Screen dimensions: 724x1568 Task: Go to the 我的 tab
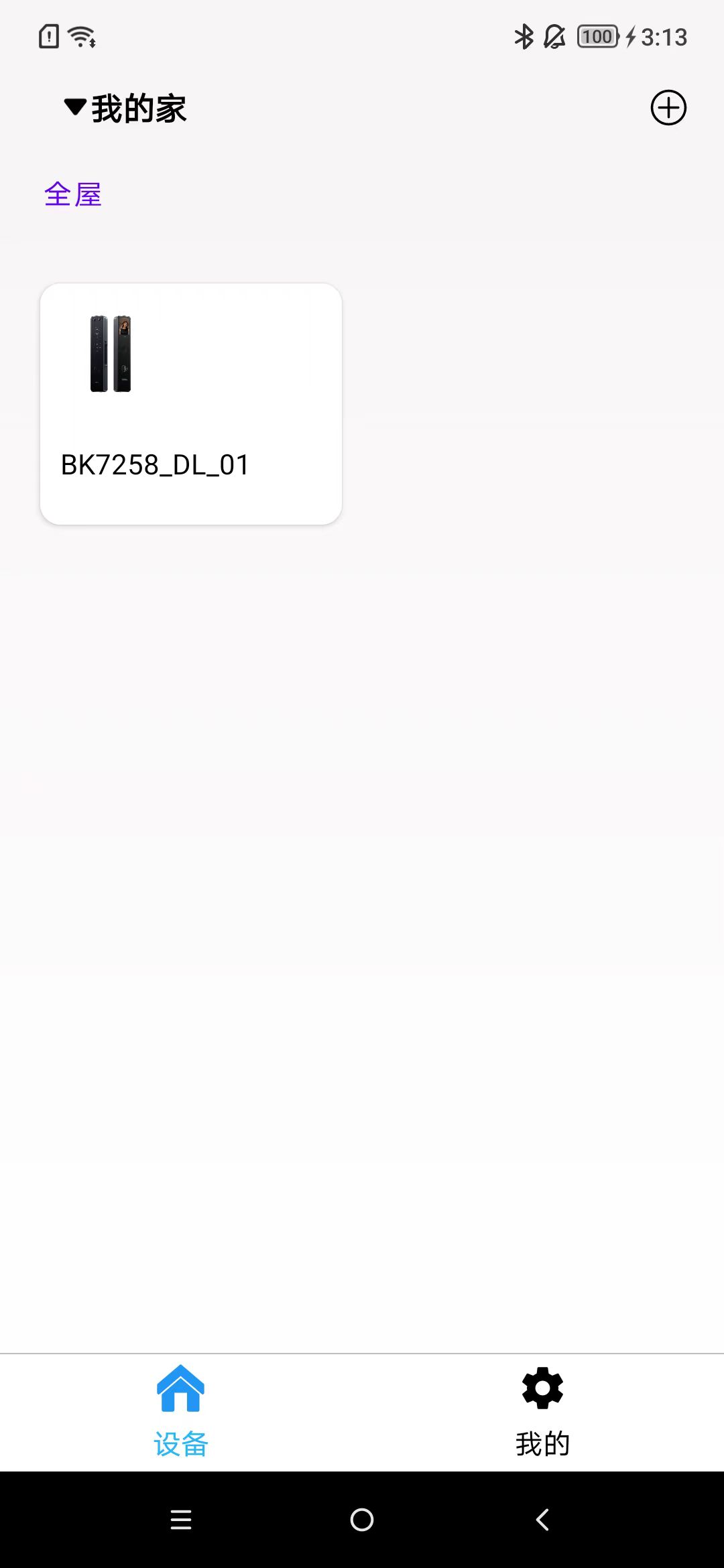tap(542, 1412)
